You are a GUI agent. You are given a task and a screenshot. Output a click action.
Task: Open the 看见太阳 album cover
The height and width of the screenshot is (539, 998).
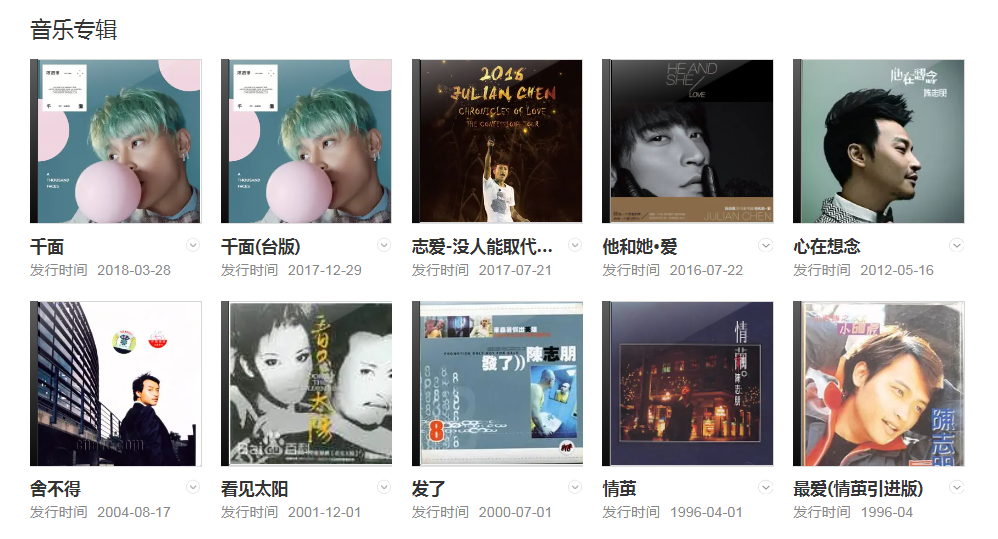pos(306,384)
